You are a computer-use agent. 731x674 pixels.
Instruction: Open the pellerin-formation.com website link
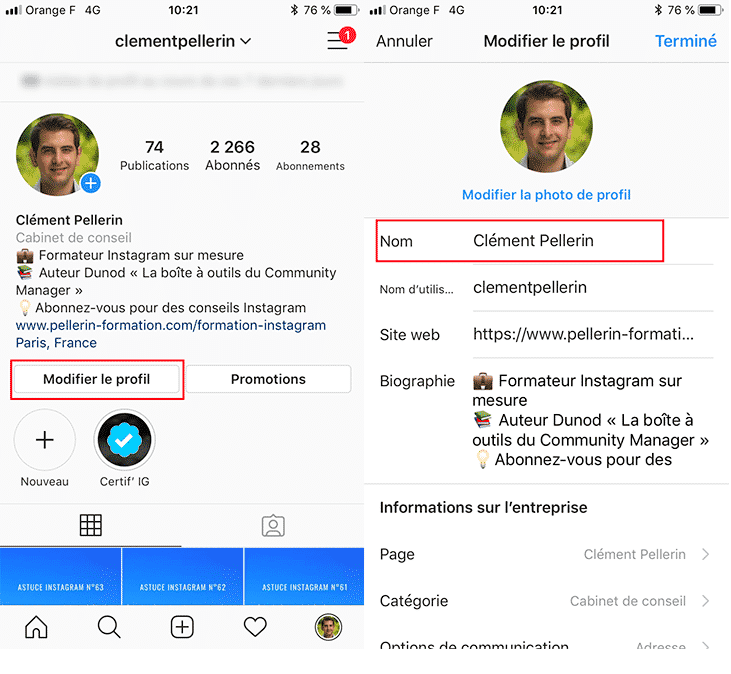[170, 325]
